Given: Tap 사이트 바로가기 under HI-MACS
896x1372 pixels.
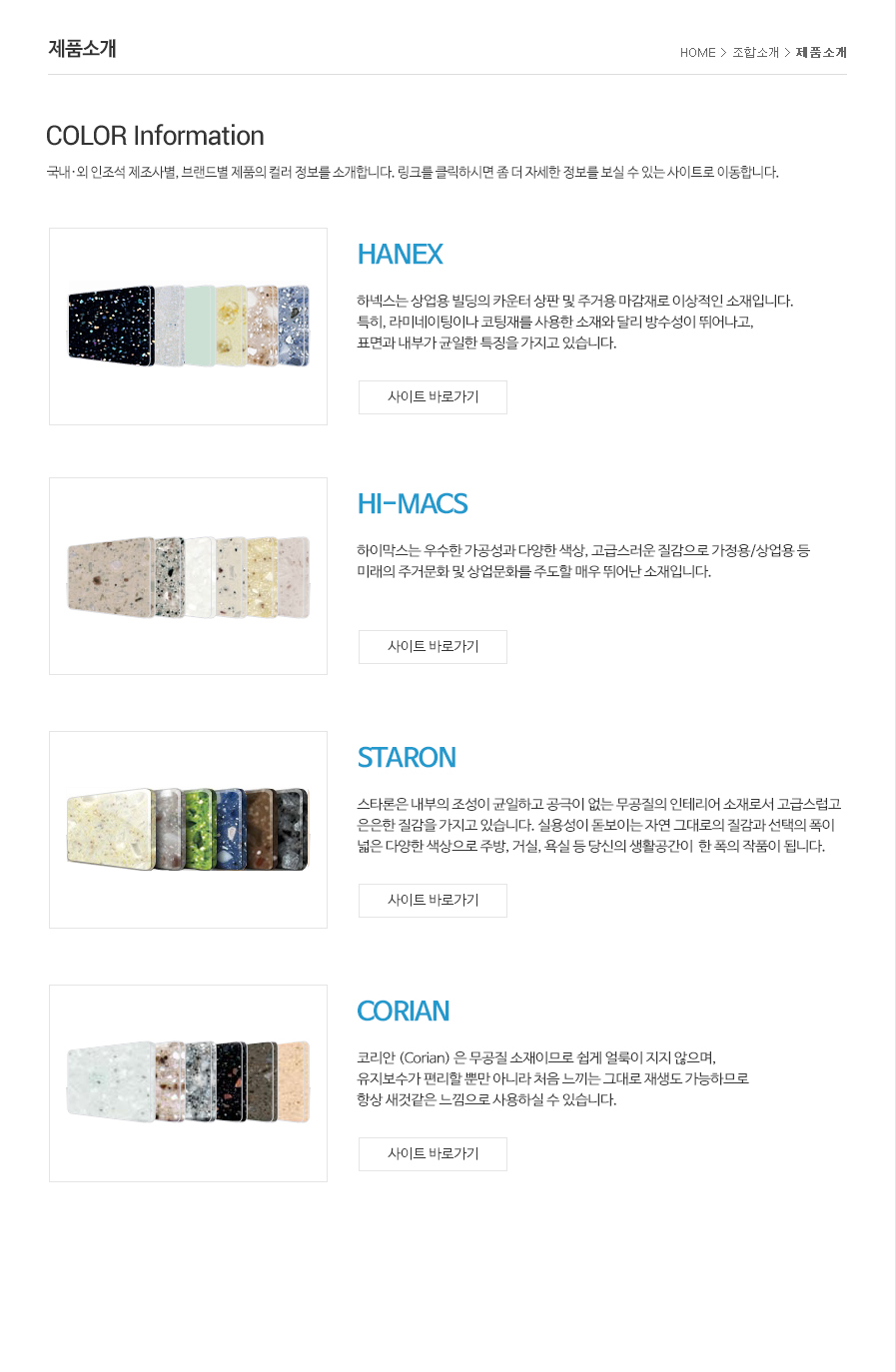Looking at the screenshot, I should coord(433,647).
